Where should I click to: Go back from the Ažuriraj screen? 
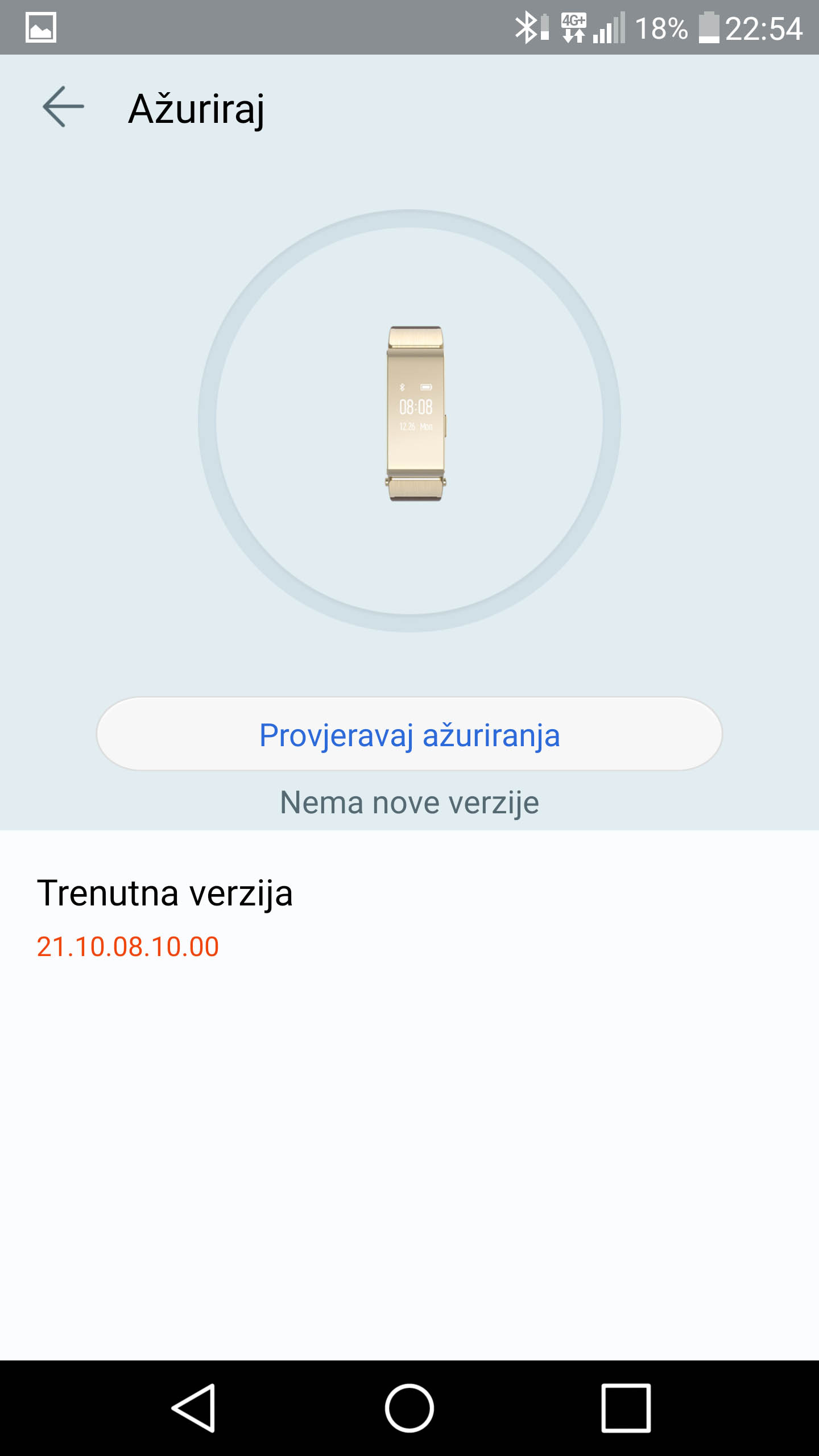pos(63,106)
